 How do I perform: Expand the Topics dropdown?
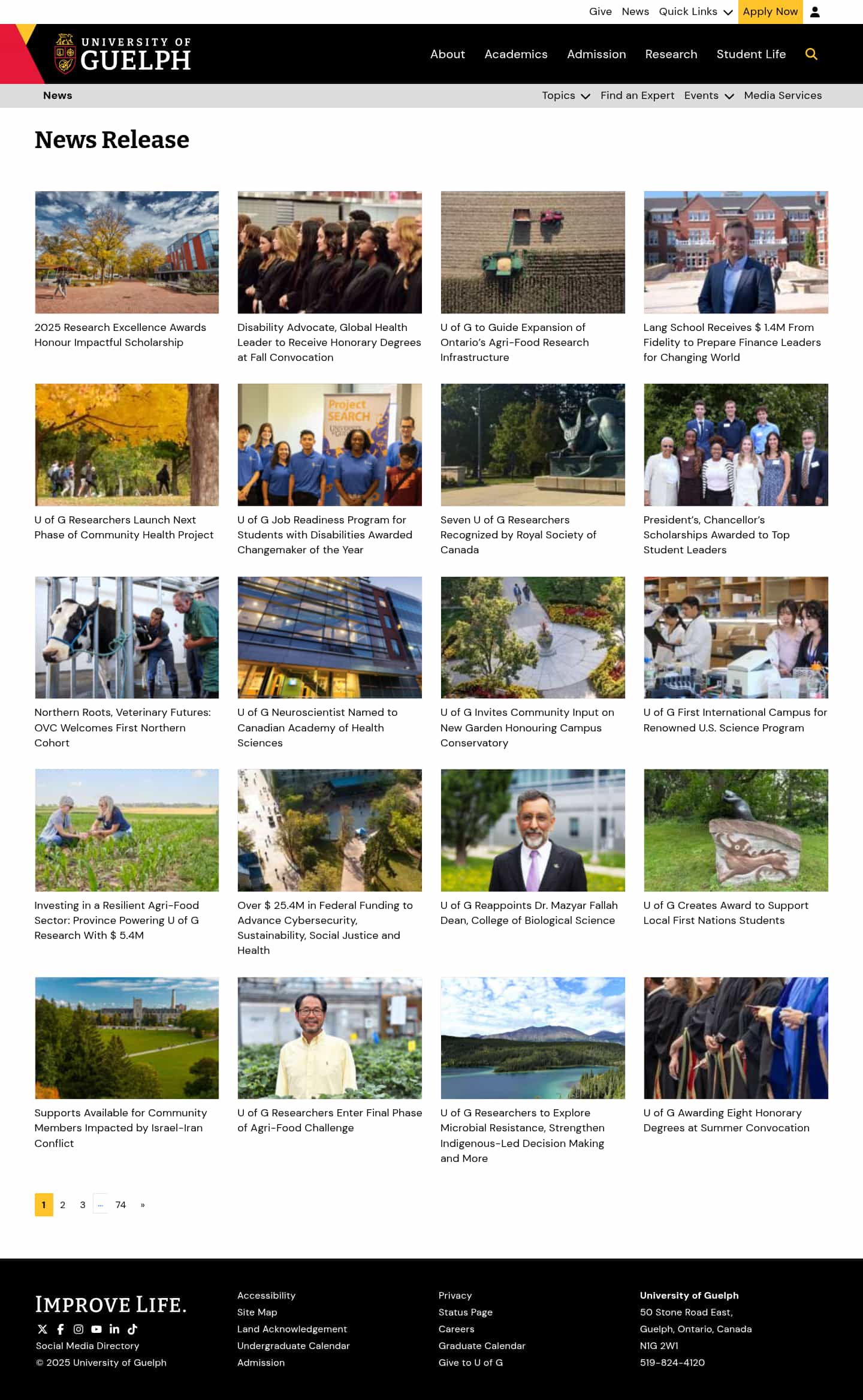(x=565, y=95)
